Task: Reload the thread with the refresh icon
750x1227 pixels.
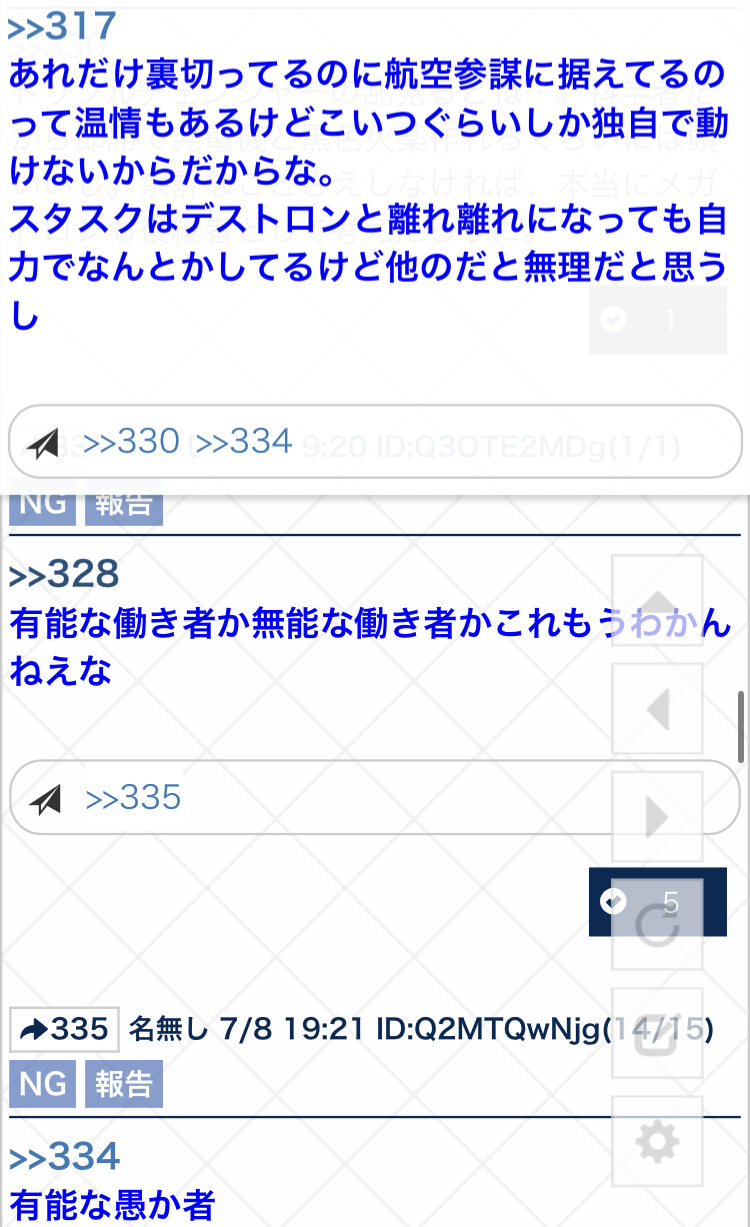Action: click(657, 926)
